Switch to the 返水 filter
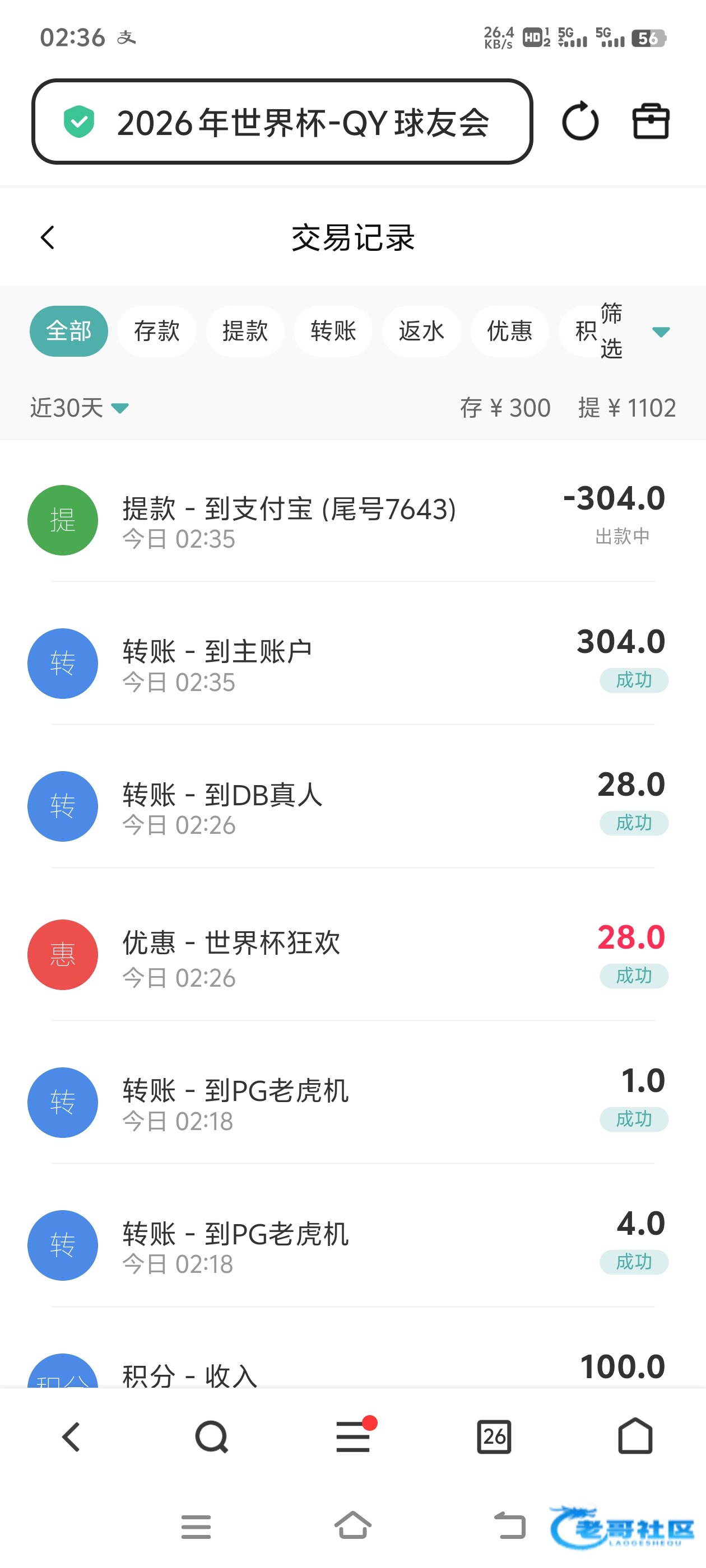The image size is (706, 1568). (421, 331)
